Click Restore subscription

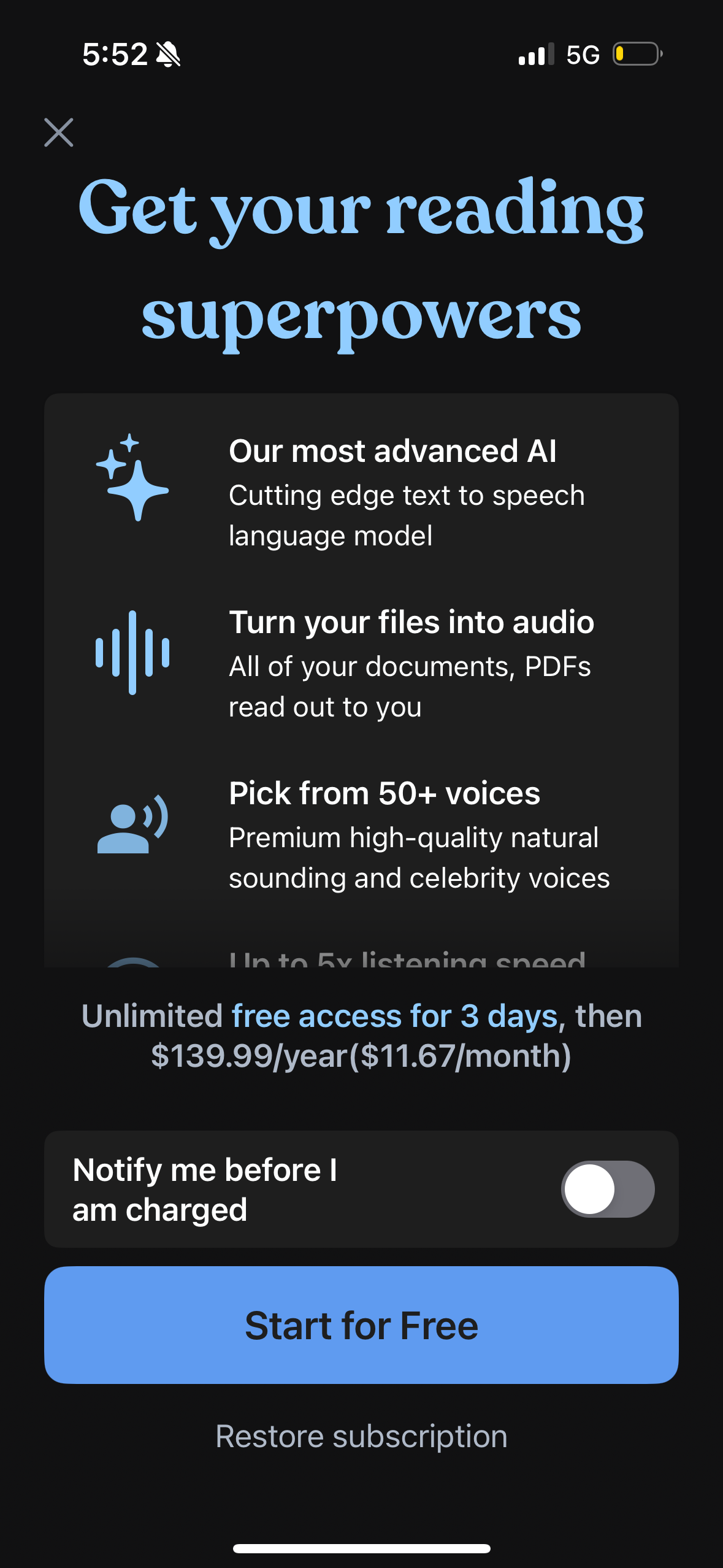tap(361, 1436)
